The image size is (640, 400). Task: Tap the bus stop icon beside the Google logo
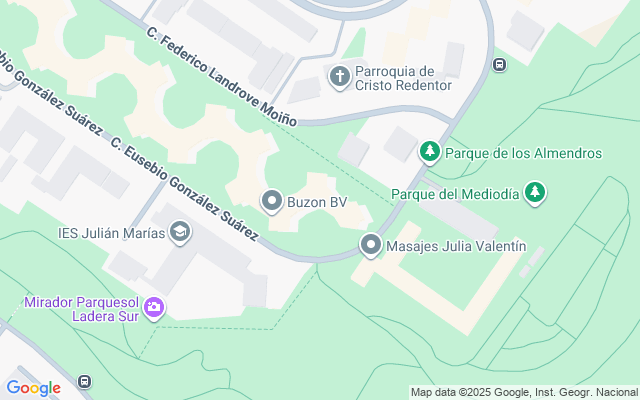point(85,382)
